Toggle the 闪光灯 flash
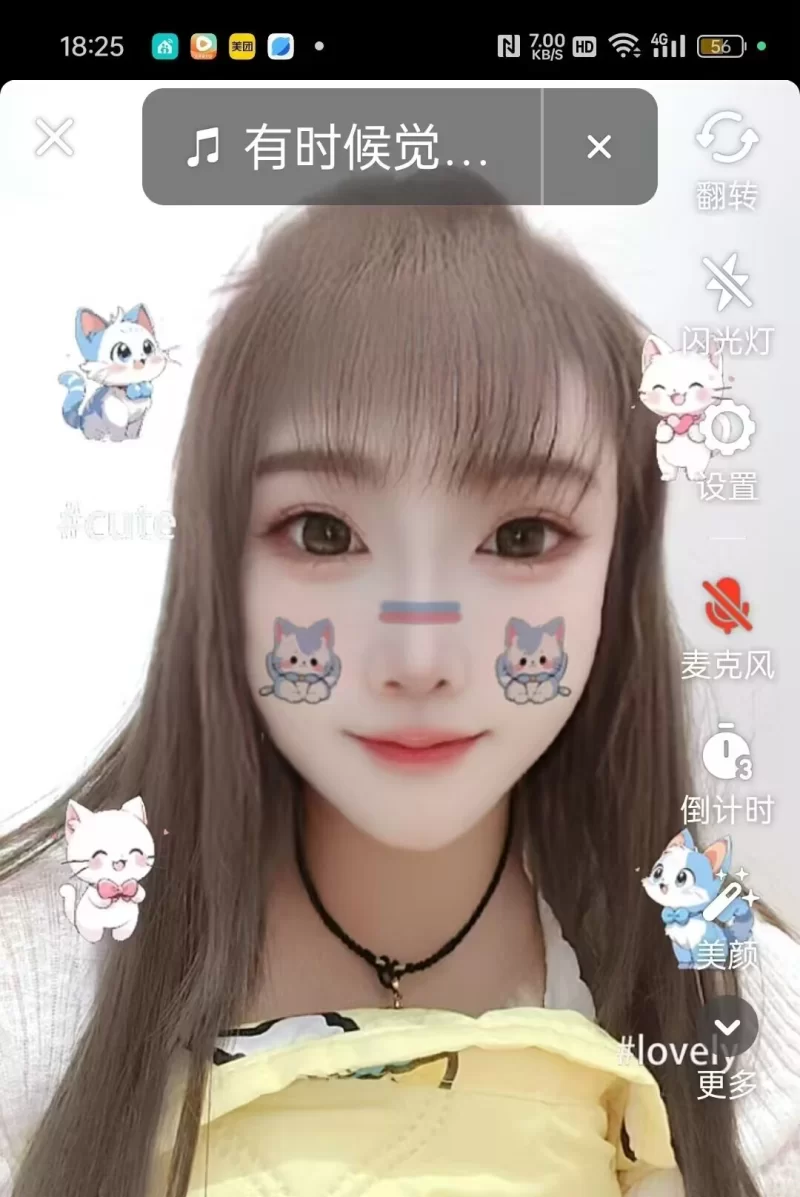 click(727, 284)
